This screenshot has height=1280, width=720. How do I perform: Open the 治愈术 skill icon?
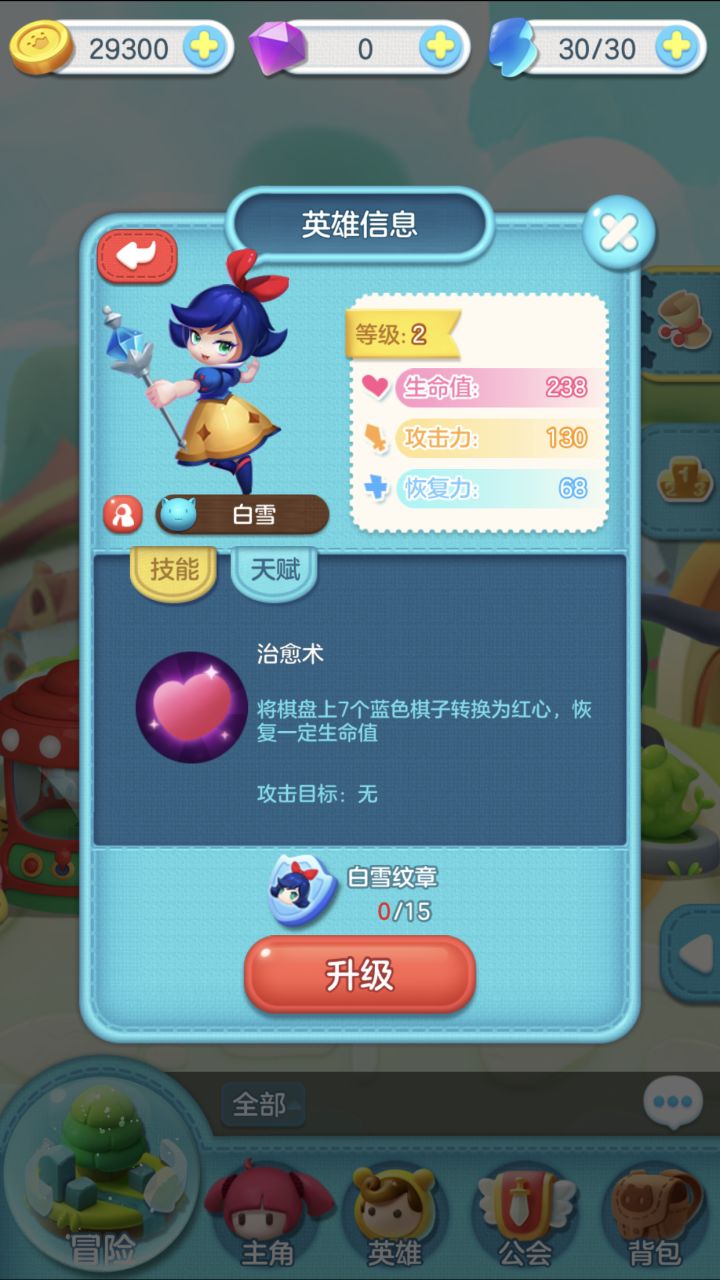pos(192,707)
